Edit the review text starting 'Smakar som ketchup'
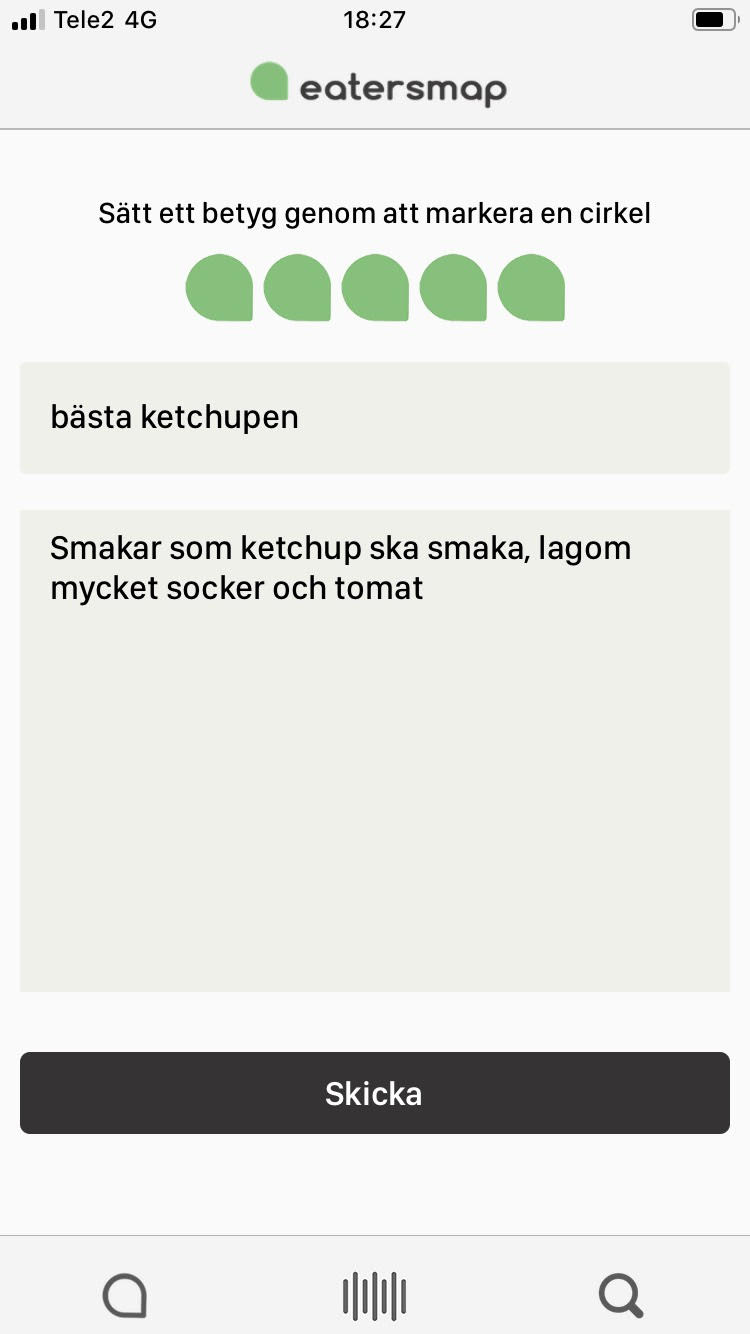 point(375,750)
